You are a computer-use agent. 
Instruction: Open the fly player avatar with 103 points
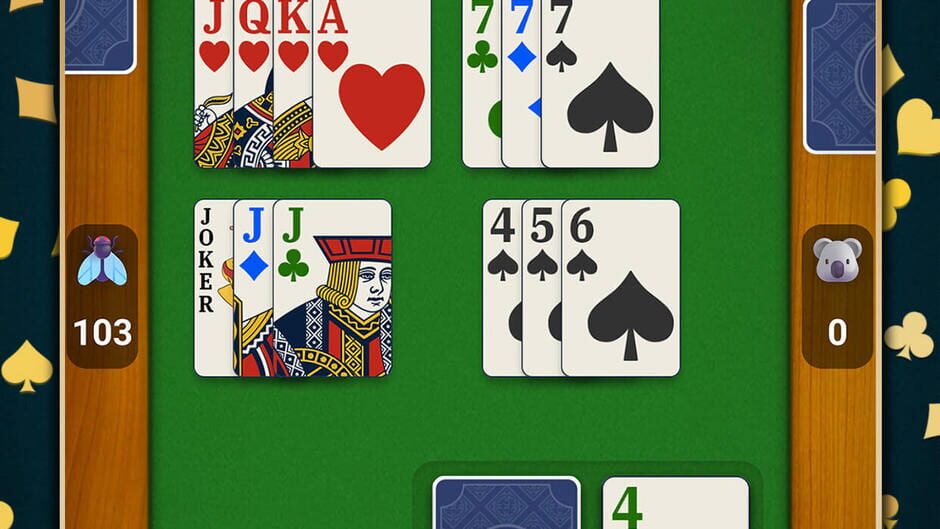pos(102,262)
